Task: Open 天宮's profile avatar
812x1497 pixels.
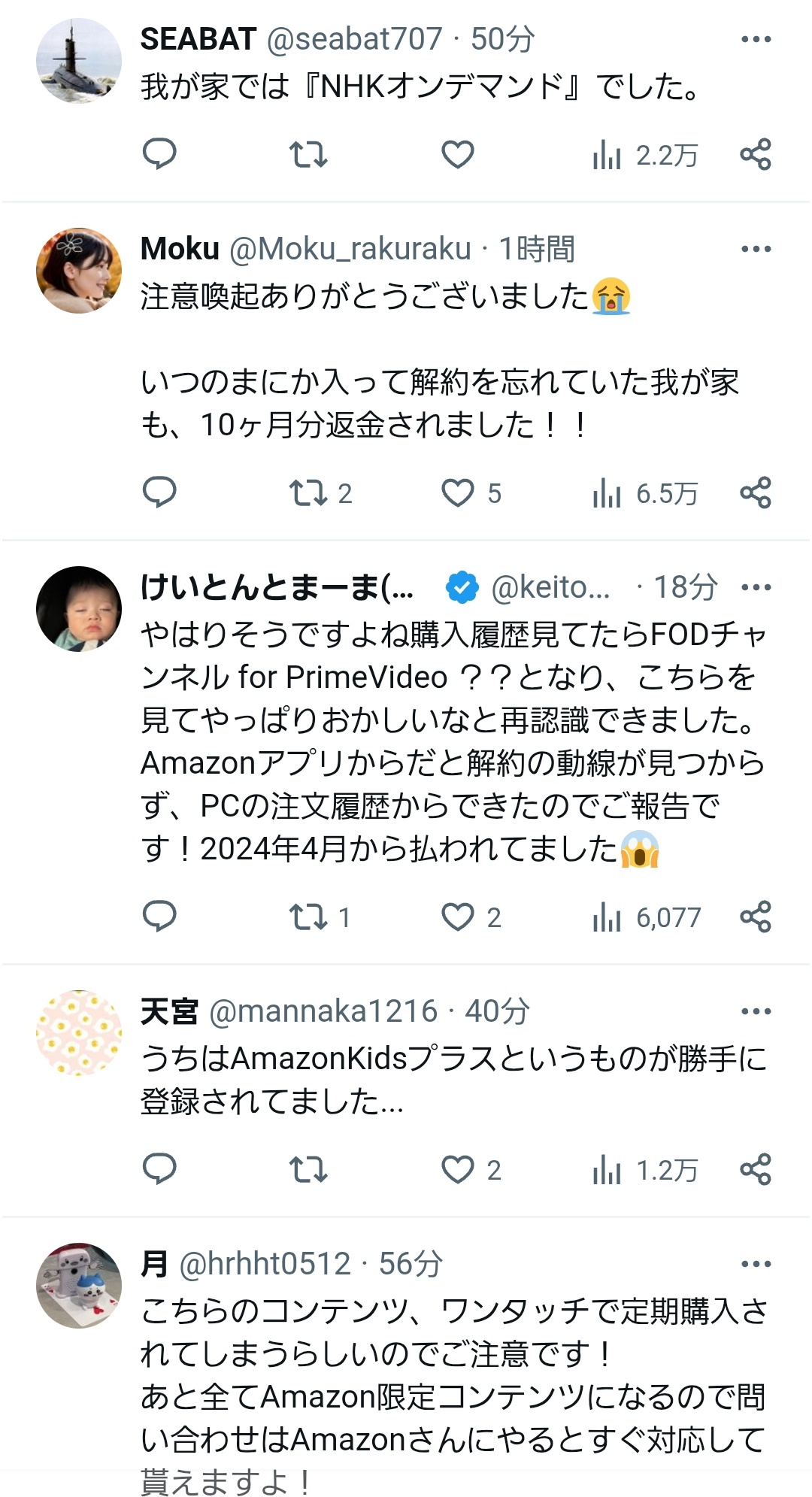Action: pos(79,1033)
